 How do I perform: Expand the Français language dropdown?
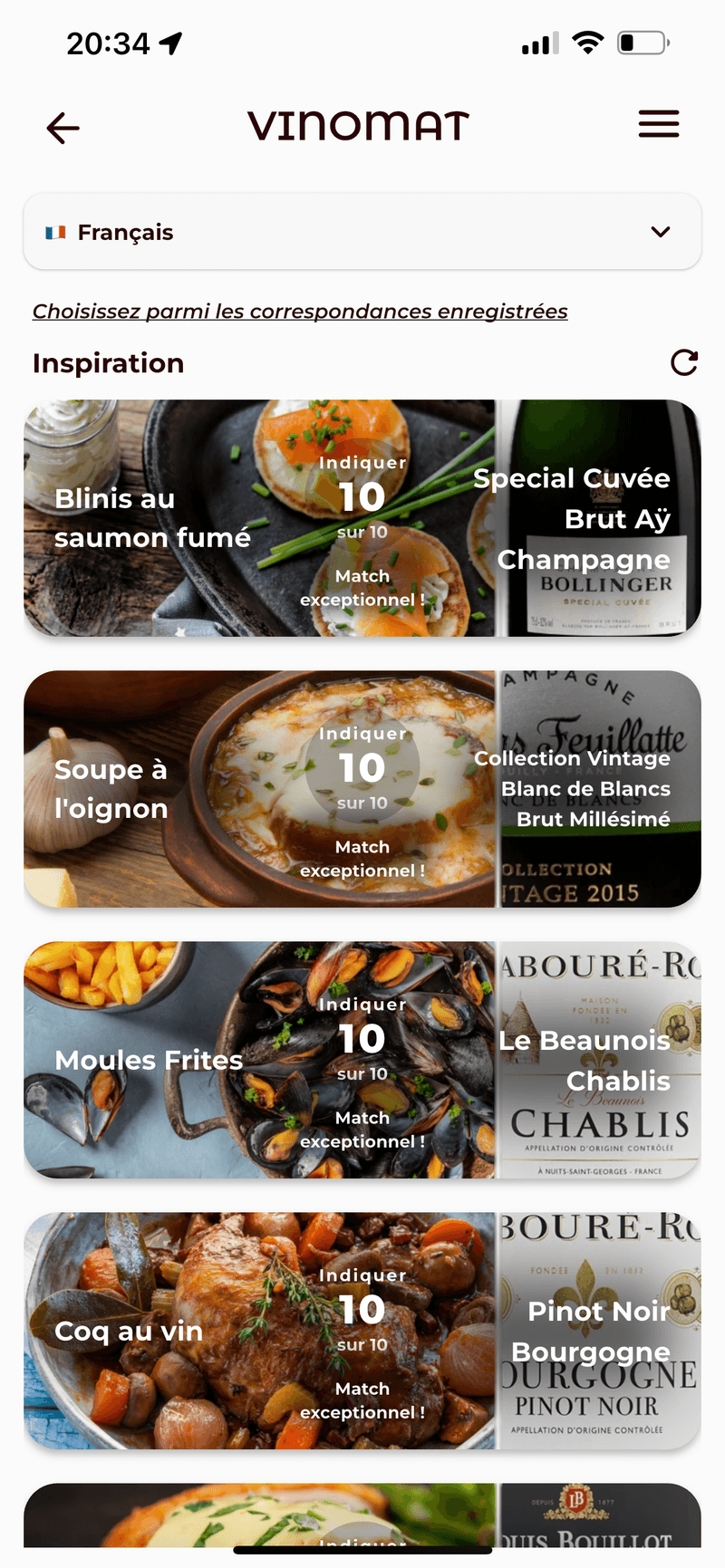tap(362, 232)
